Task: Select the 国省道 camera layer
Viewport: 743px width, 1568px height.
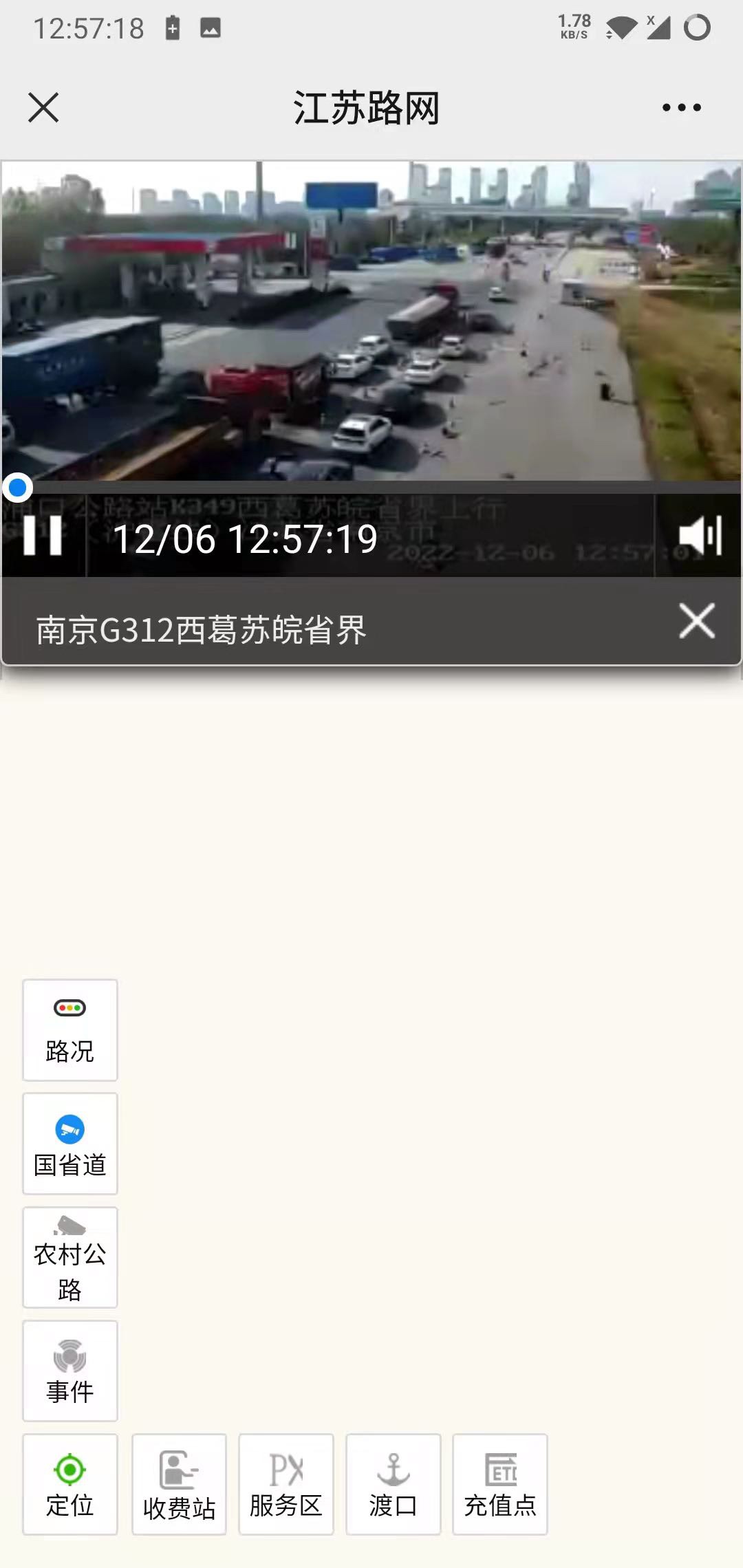Action: [70, 1144]
